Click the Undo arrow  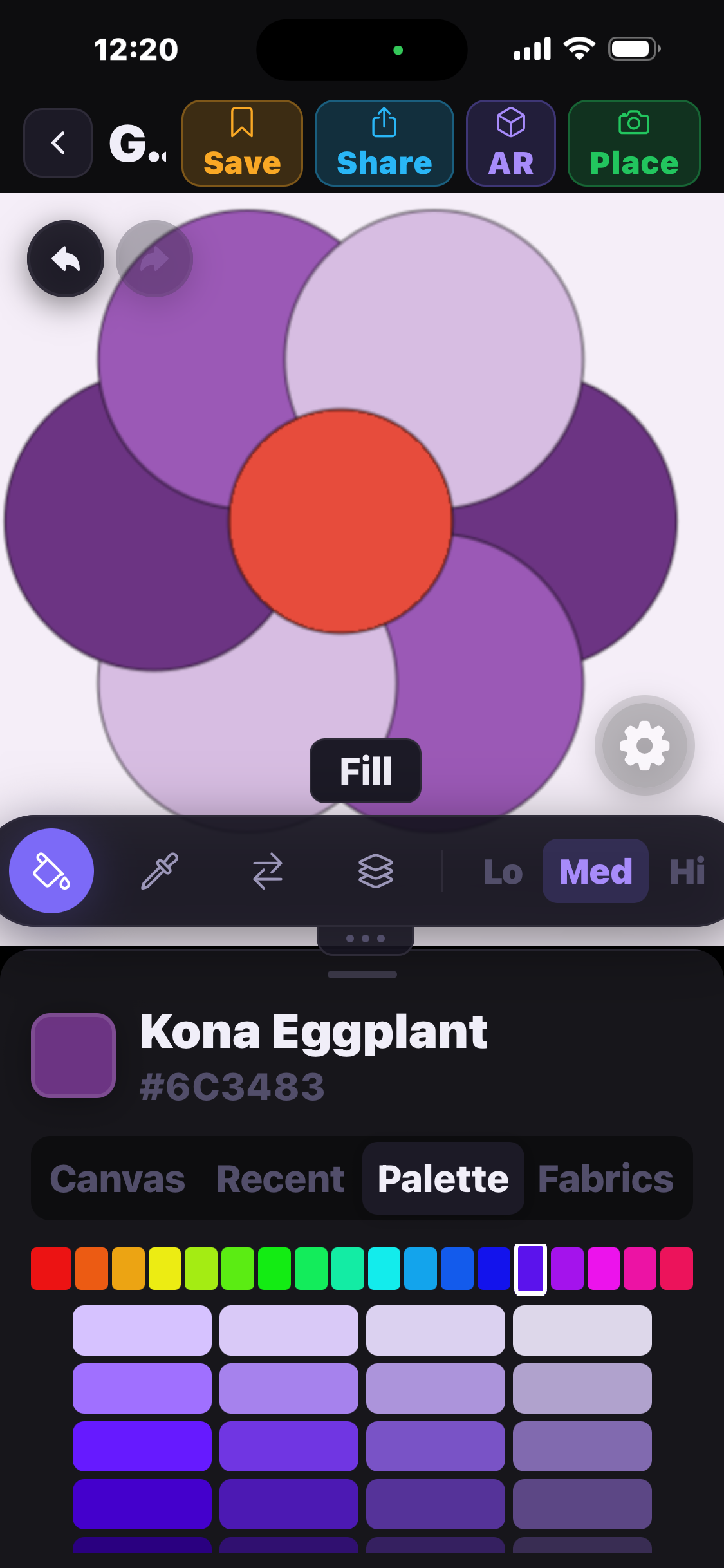point(65,258)
